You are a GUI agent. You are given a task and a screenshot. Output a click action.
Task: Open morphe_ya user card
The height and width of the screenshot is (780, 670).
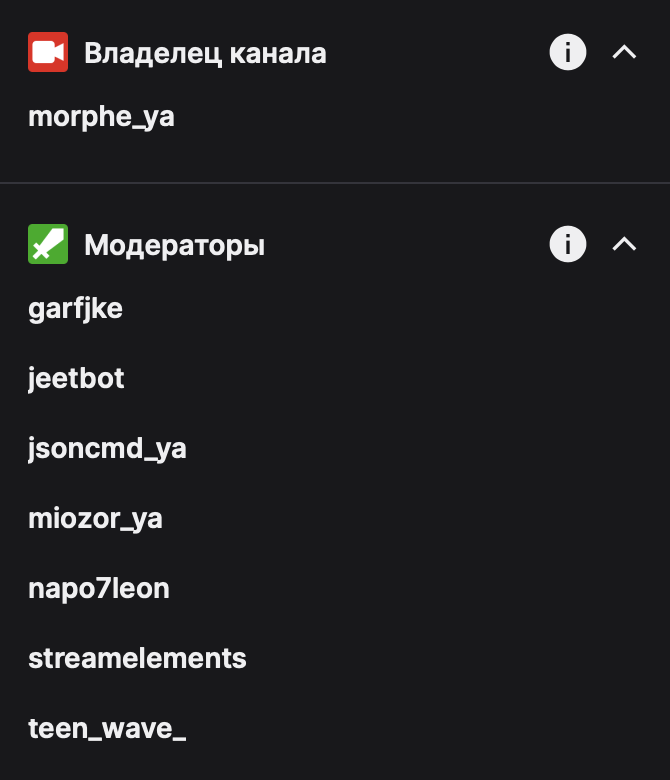(x=101, y=117)
